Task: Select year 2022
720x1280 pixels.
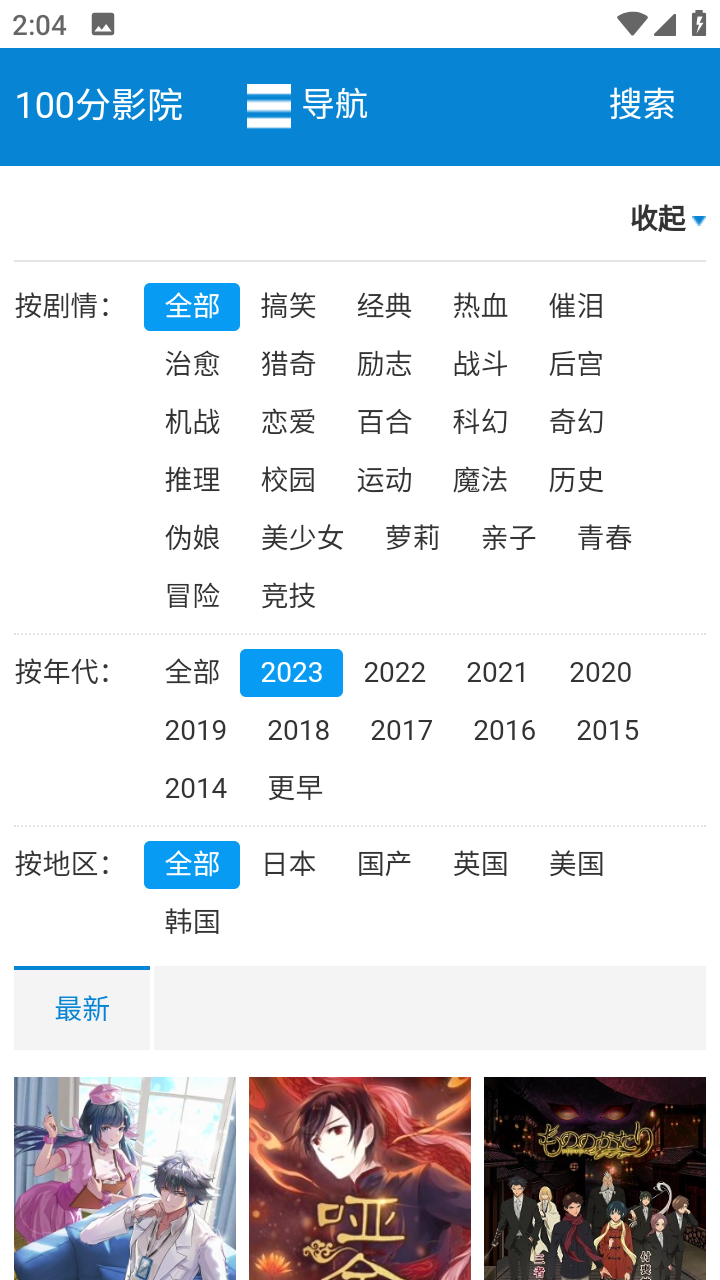Action: click(395, 672)
